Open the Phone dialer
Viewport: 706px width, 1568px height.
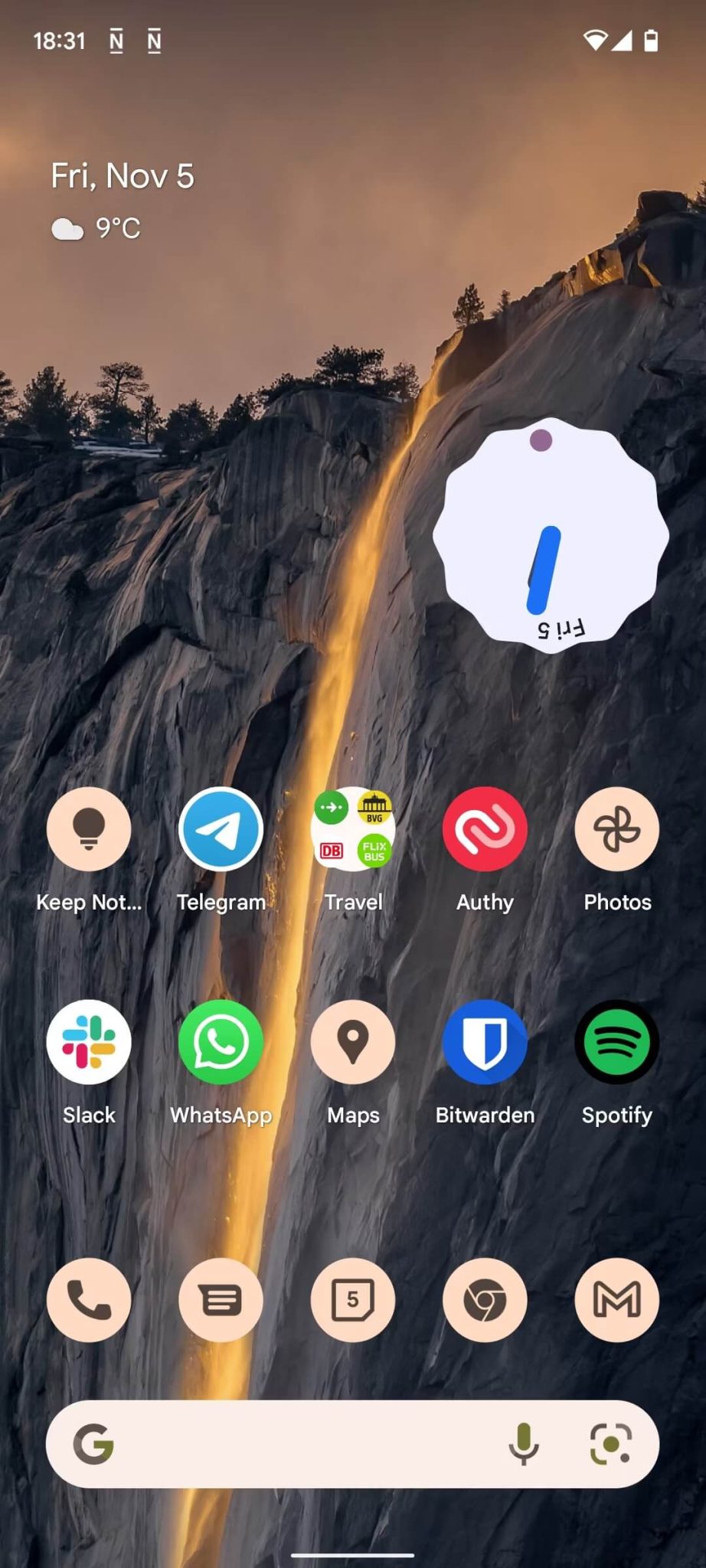click(89, 1300)
